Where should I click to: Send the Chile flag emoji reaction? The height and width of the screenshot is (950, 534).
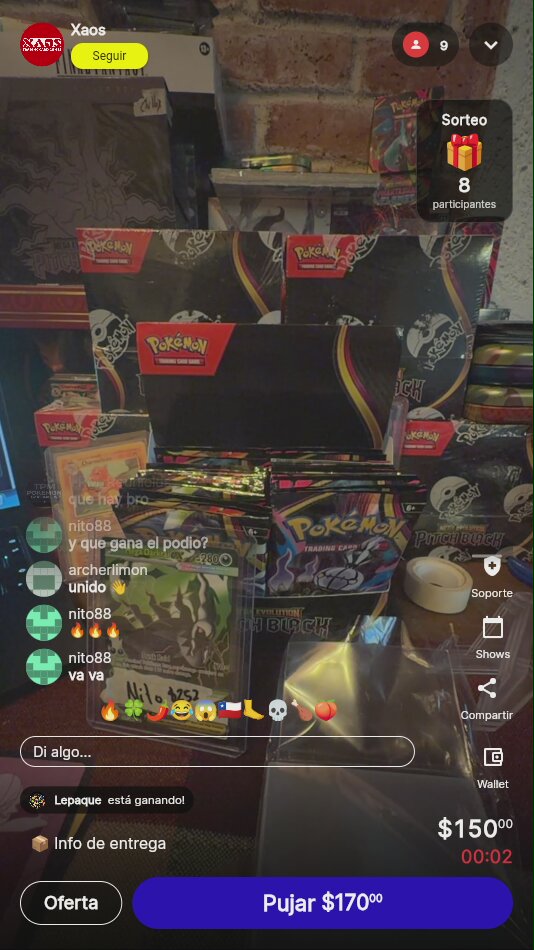[x=229, y=710]
